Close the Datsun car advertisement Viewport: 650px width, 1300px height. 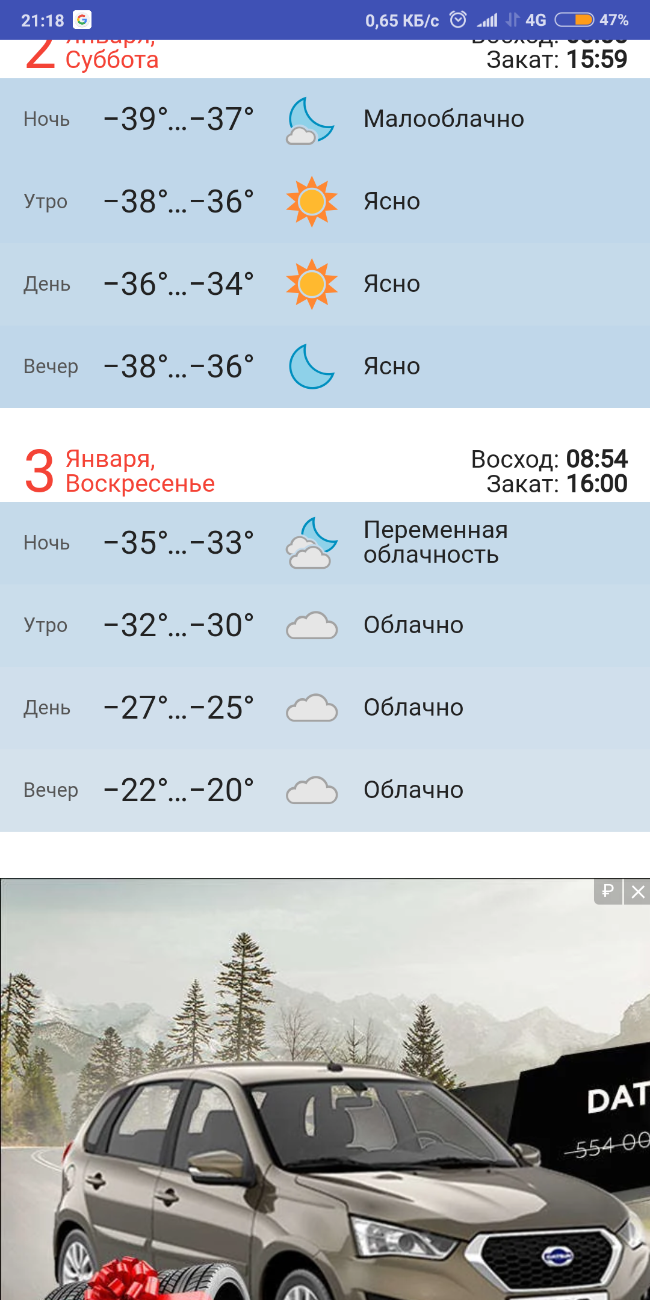638,891
